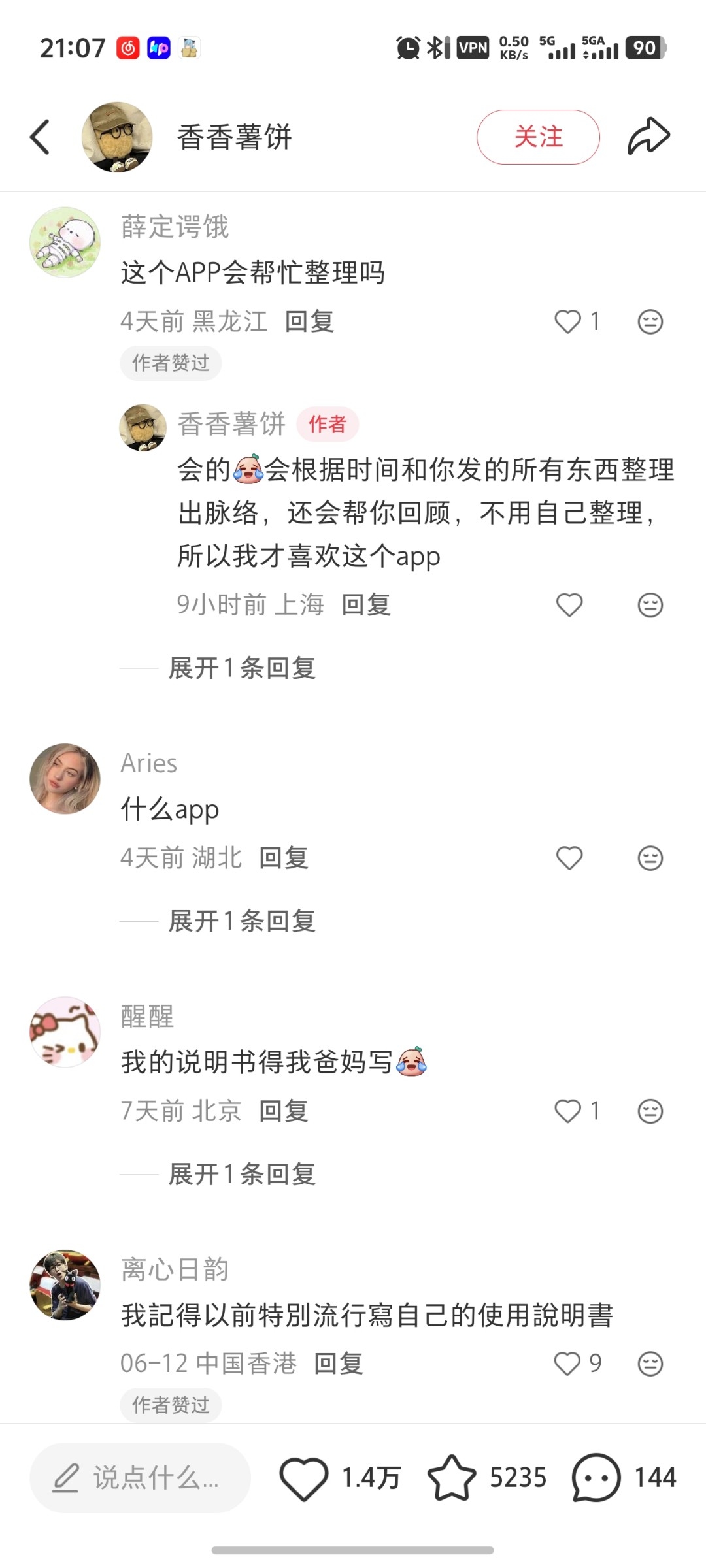Expand 1 reply under Aries's comment

pyautogui.click(x=242, y=921)
